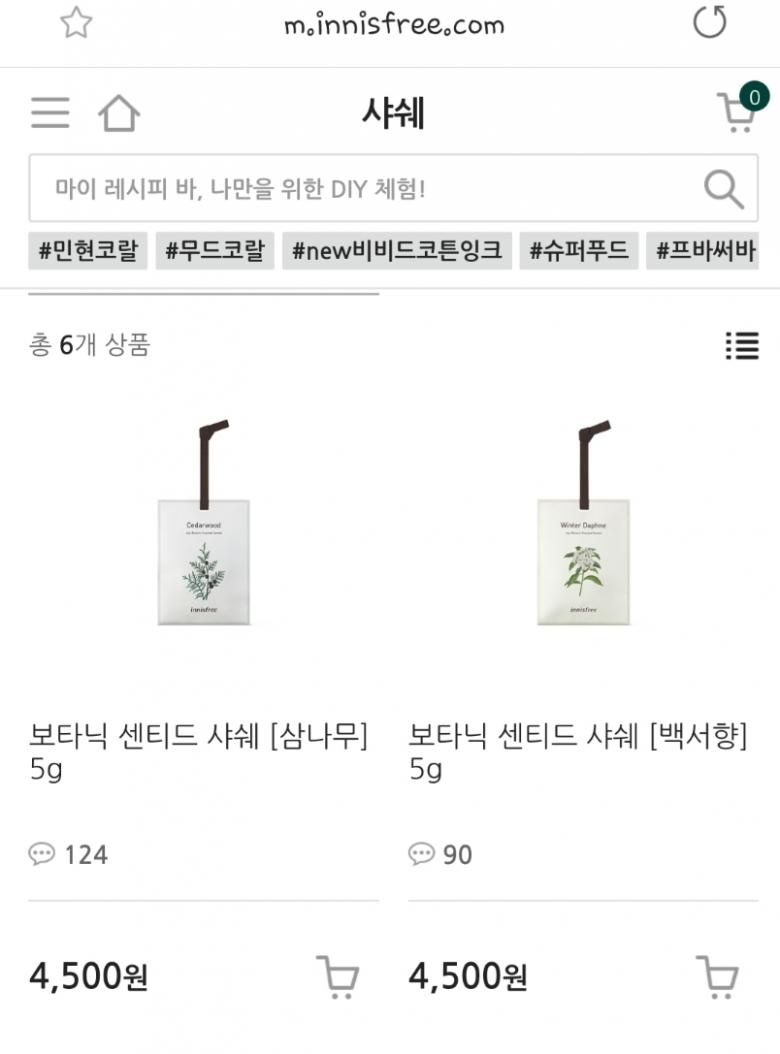This screenshot has height=1054, width=780.
Task: Tap the search box
Action: (x=360, y=188)
